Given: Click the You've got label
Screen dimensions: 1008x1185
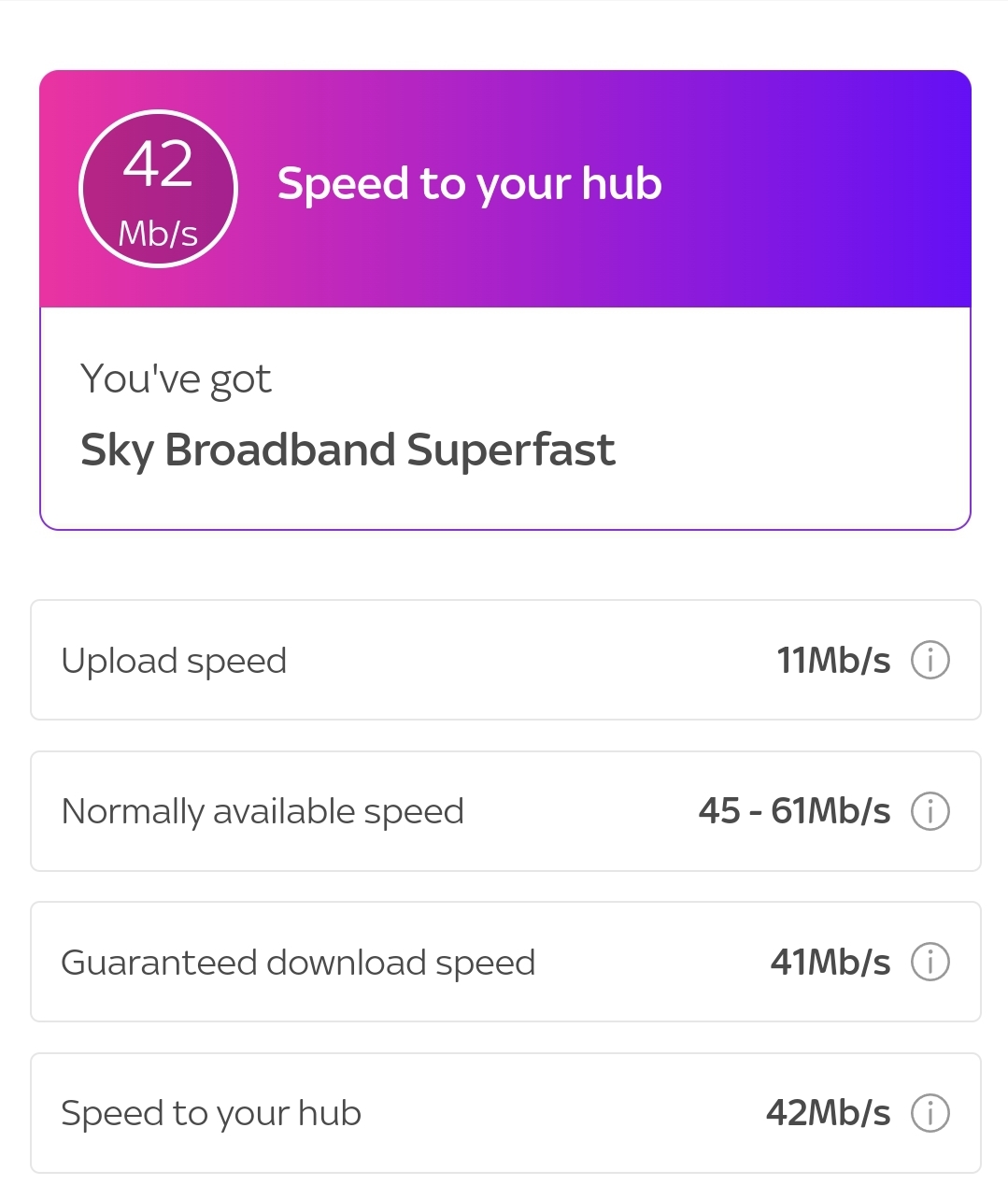Looking at the screenshot, I should [x=176, y=378].
